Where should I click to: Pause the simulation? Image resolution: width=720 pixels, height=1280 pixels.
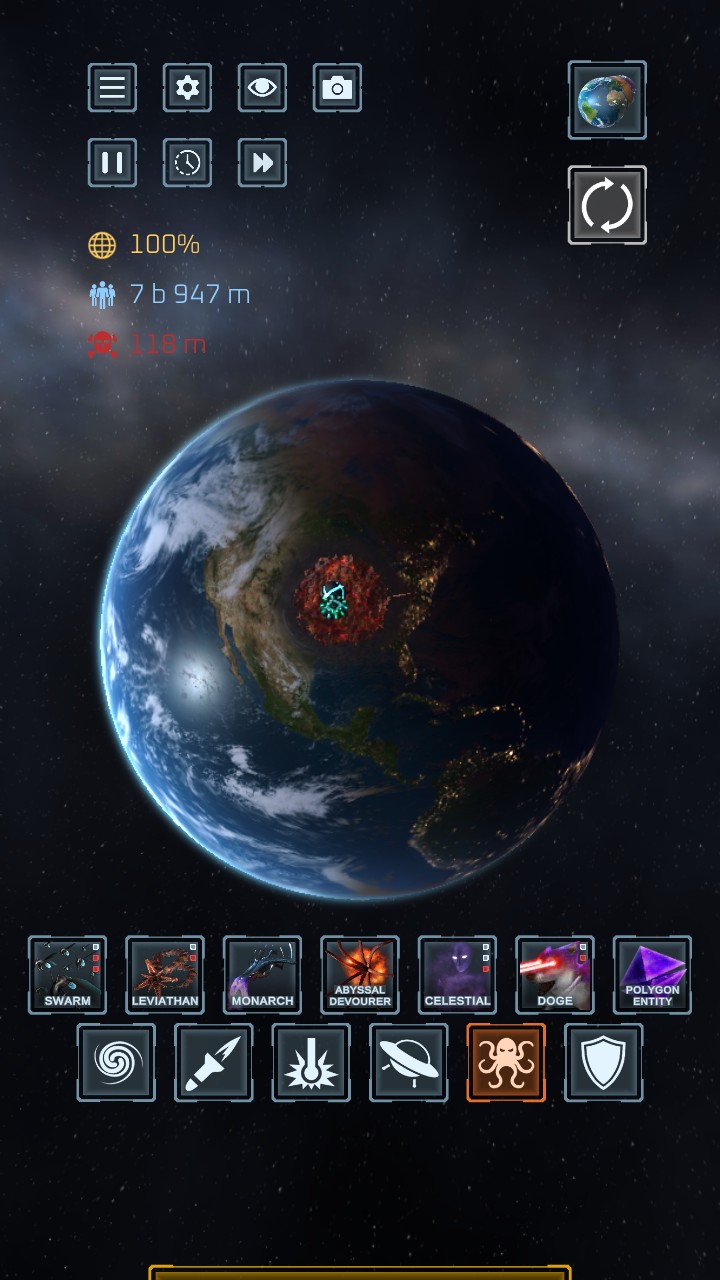pyautogui.click(x=112, y=163)
